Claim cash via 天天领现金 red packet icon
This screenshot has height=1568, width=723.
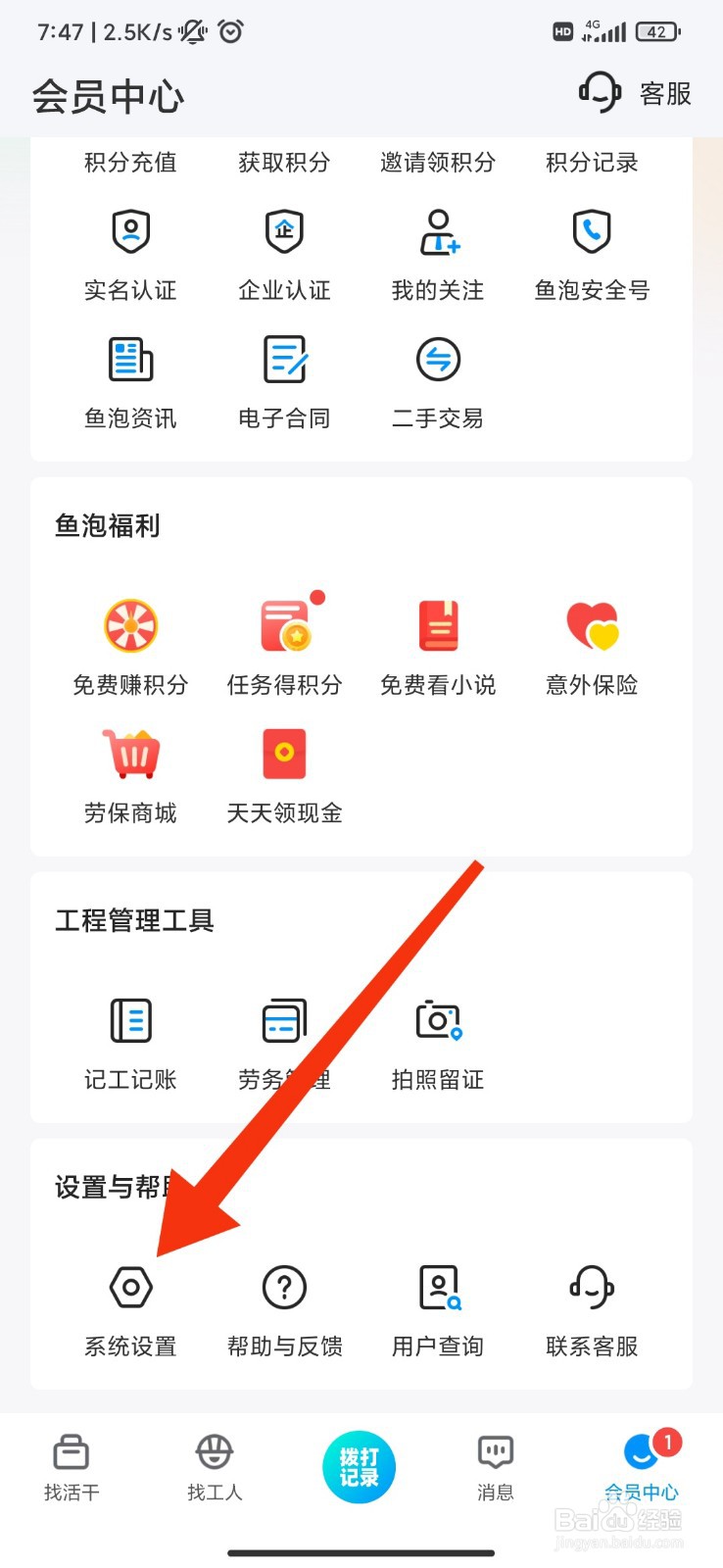point(283,755)
